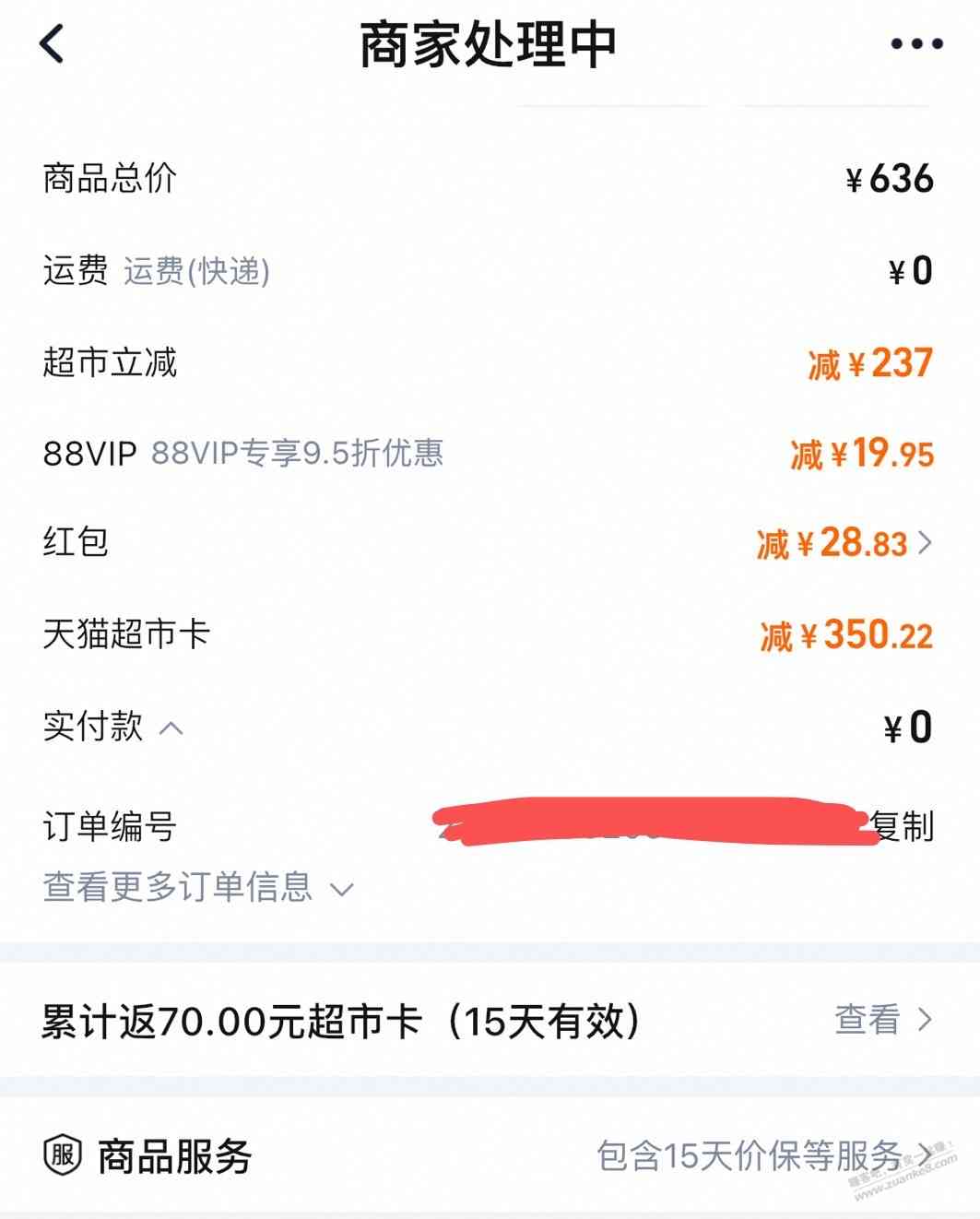Open the 红包 discount details
The height and width of the screenshot is (1219, 980).
pos(925,543)
